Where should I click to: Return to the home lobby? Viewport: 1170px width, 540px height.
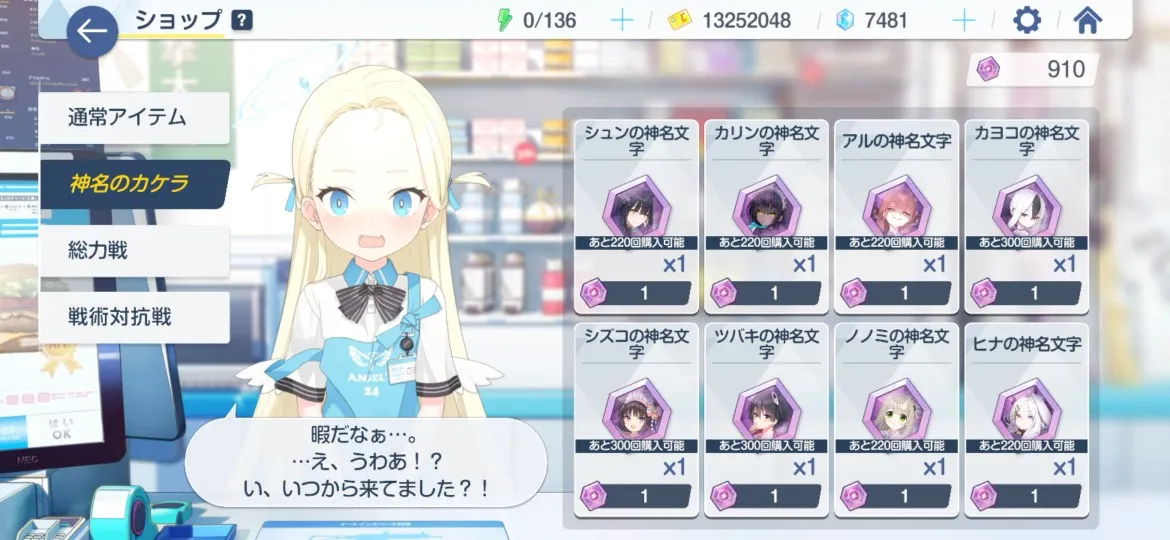pyautogui.click(x=1087, y=20)
